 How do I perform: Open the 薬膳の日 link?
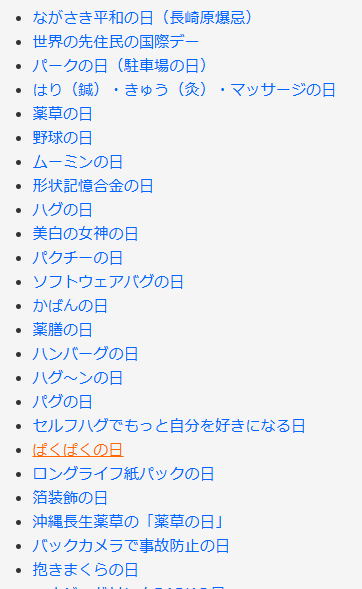(62, 330)
